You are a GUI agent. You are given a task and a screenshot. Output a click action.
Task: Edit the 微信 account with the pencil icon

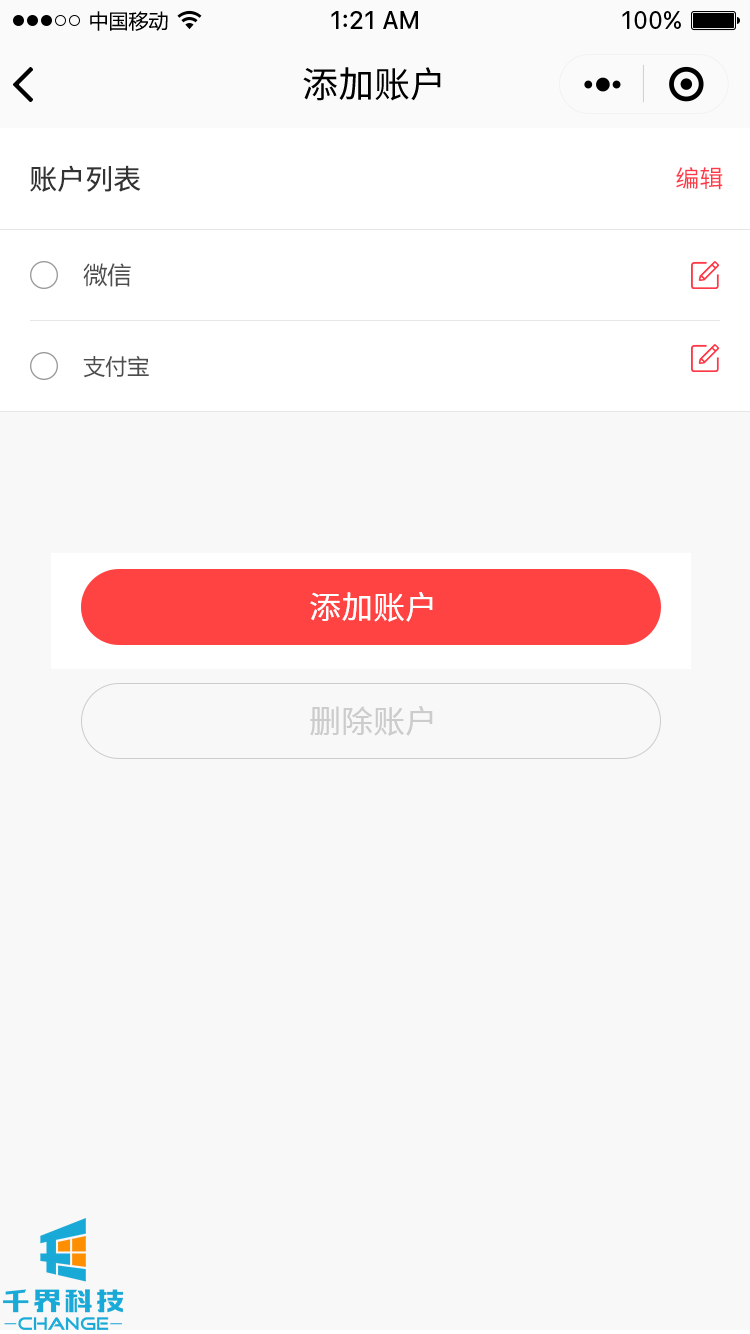[x=705, y=275]
